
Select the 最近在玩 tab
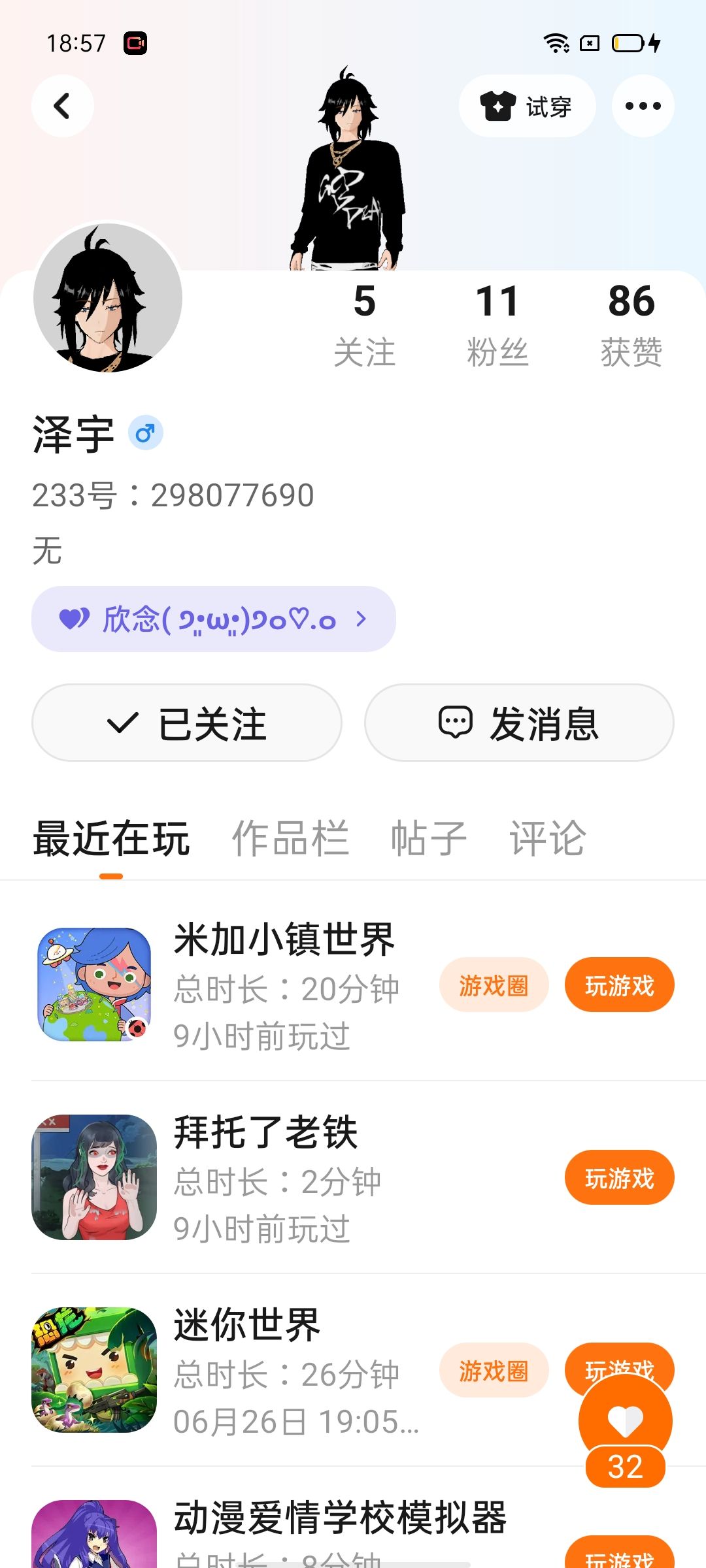click(111, 838)
